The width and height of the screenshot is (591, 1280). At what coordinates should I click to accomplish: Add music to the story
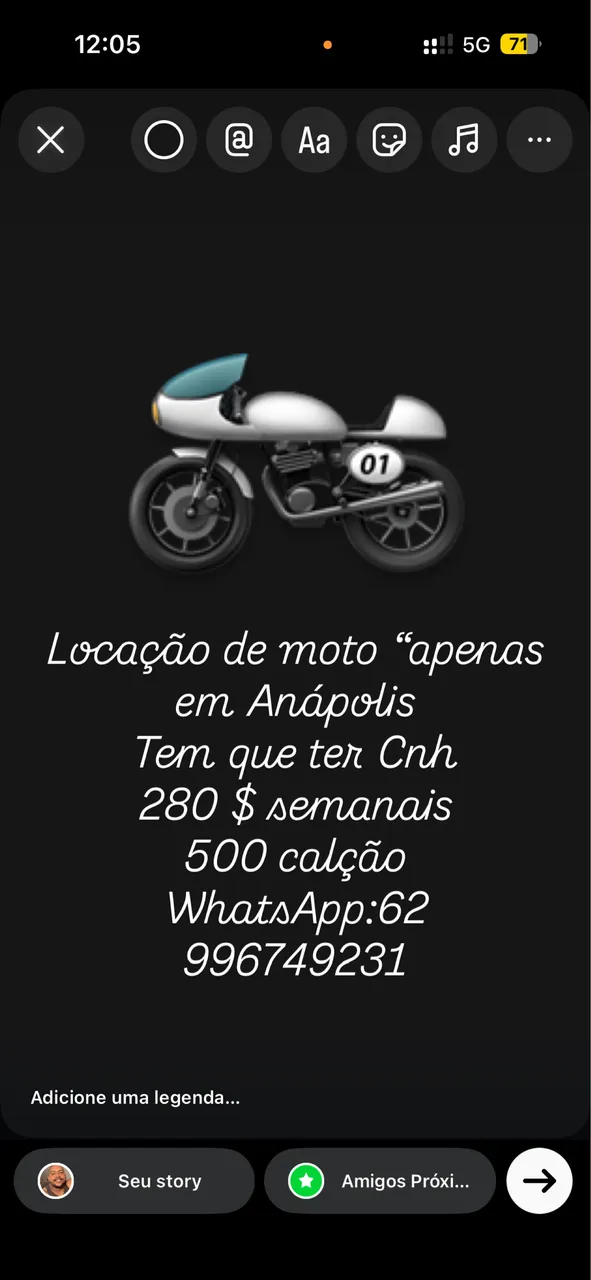tap(464, 140)
